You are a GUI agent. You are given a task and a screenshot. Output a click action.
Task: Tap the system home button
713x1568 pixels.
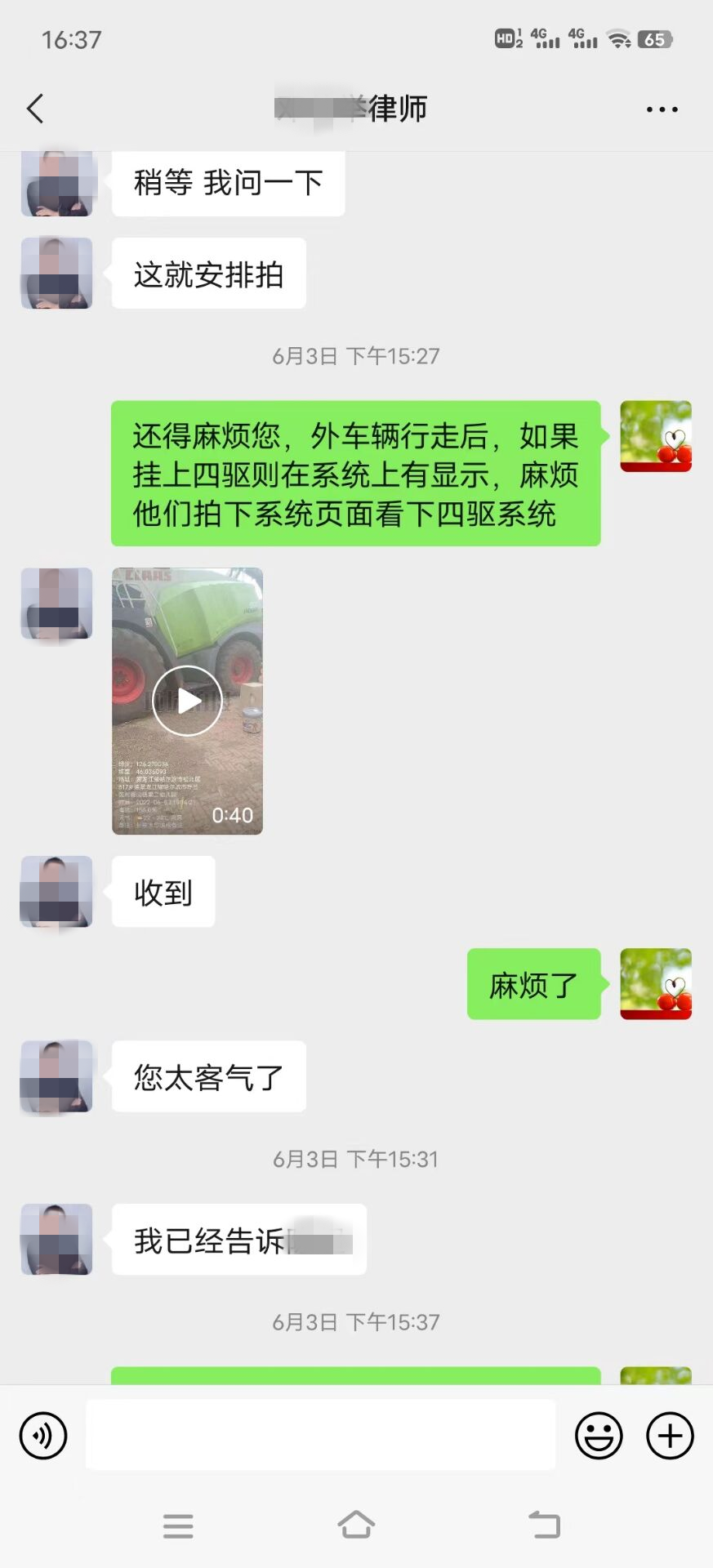(x=356, y=1525)
